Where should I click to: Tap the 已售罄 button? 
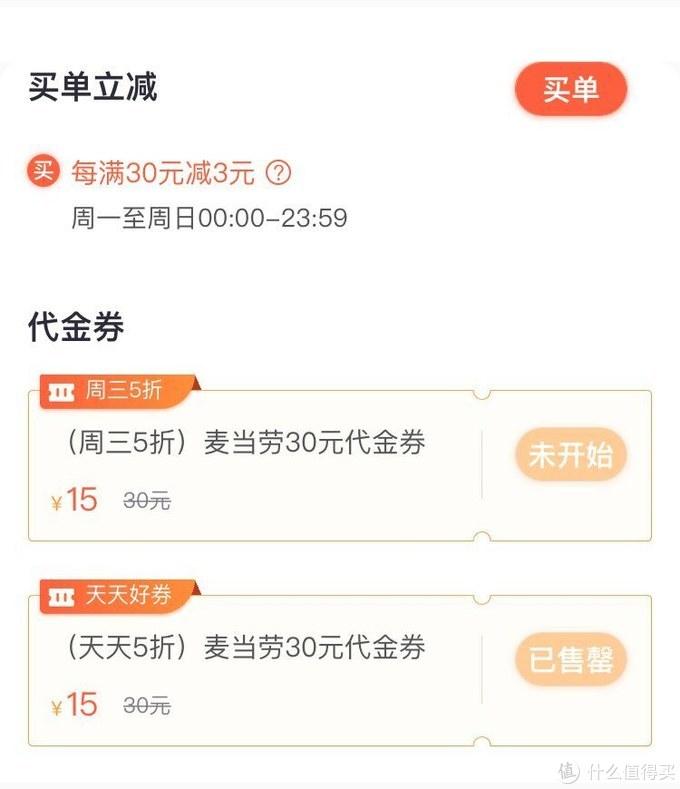570,660
